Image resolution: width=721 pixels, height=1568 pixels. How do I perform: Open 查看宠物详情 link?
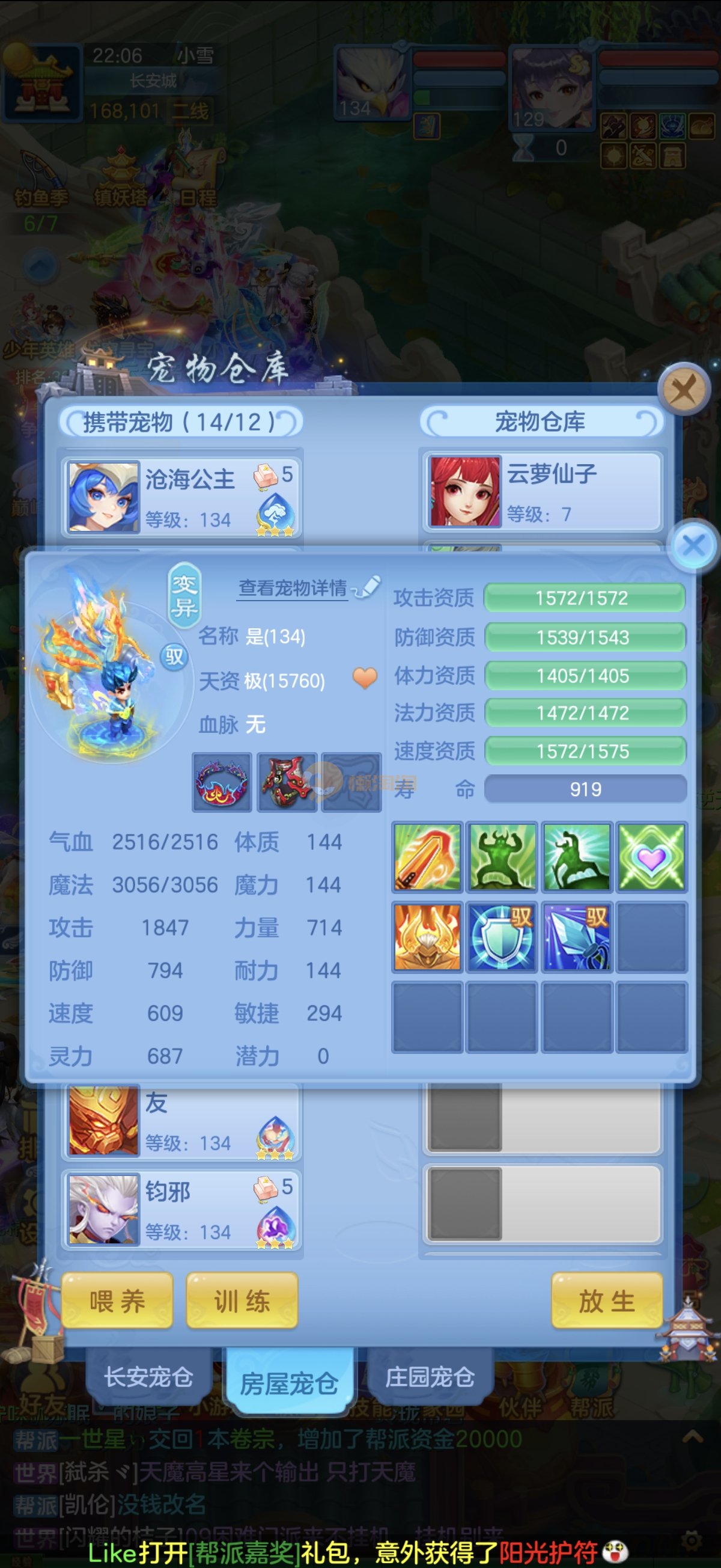tap(293, 588)
